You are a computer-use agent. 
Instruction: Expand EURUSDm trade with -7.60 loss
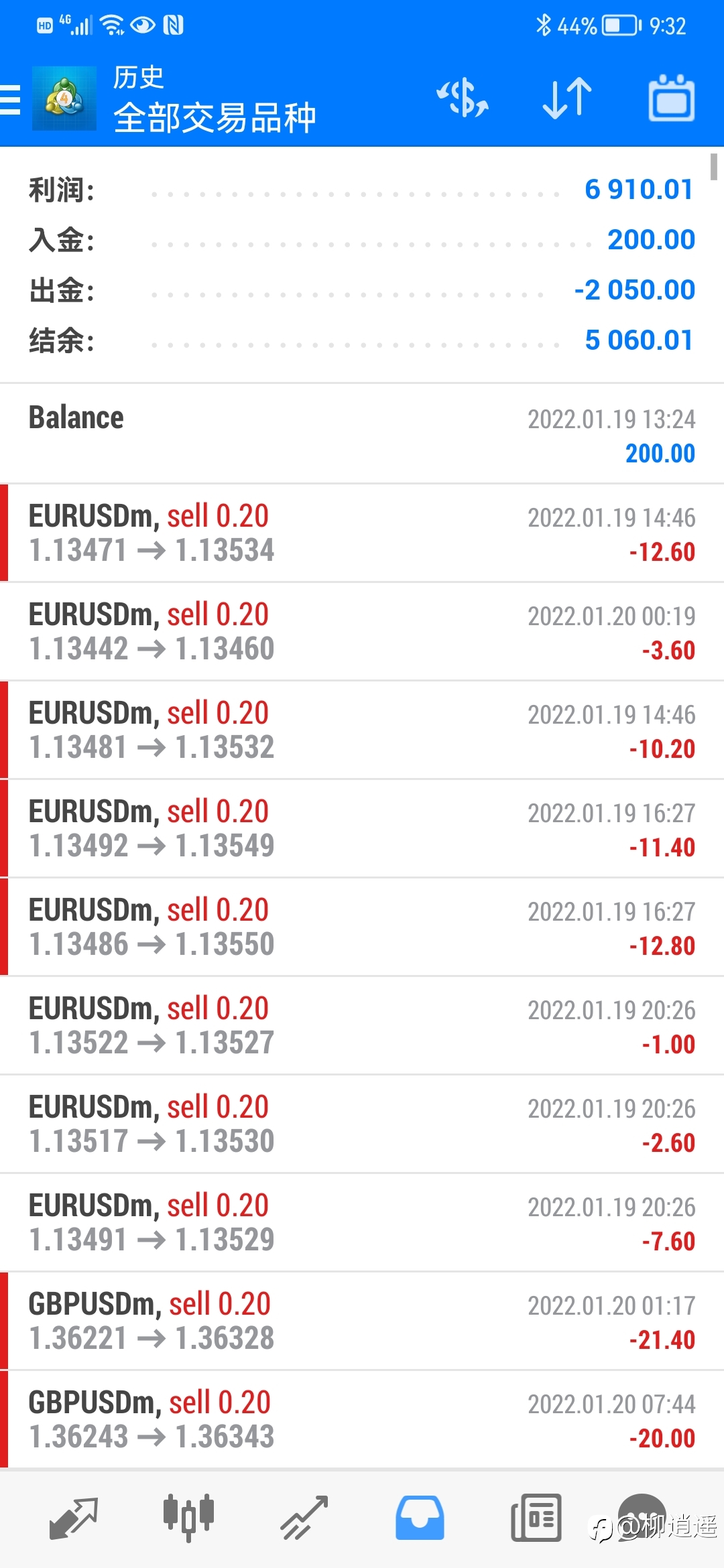pyautogui.click(x=362, y=1223)
